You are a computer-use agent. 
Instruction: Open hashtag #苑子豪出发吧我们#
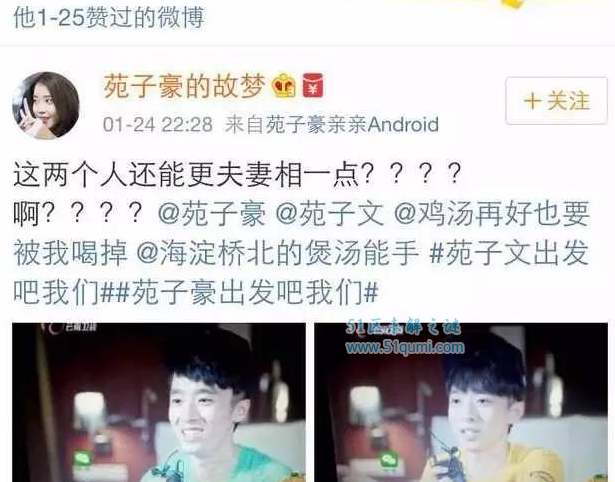(x=253, y=293)
